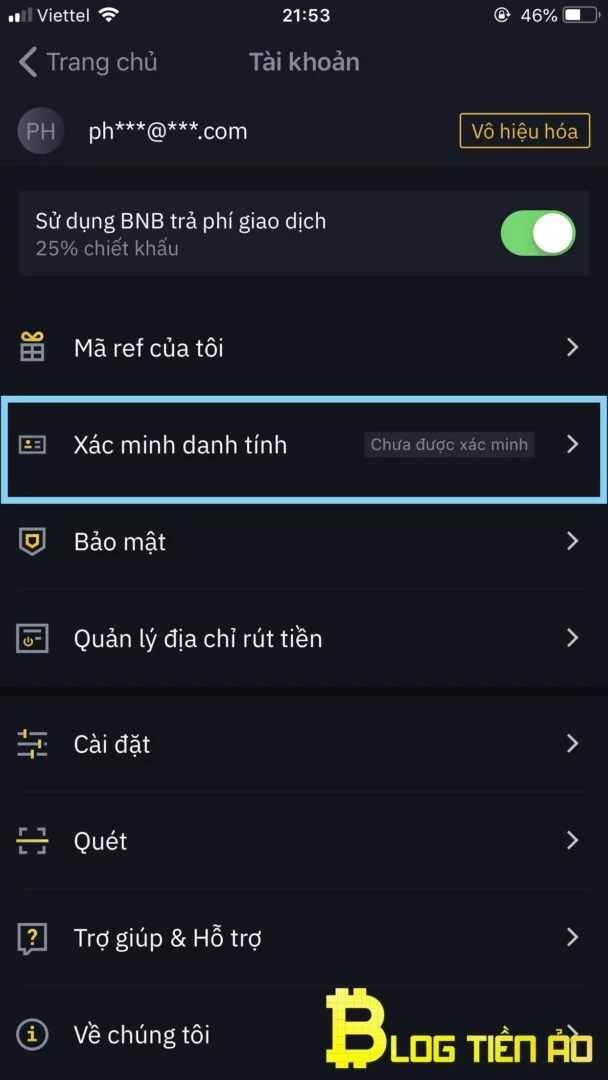Open Quản lý địa chỉ rút tiền
The image size is (608, 1080).
(x=304, y=639)
